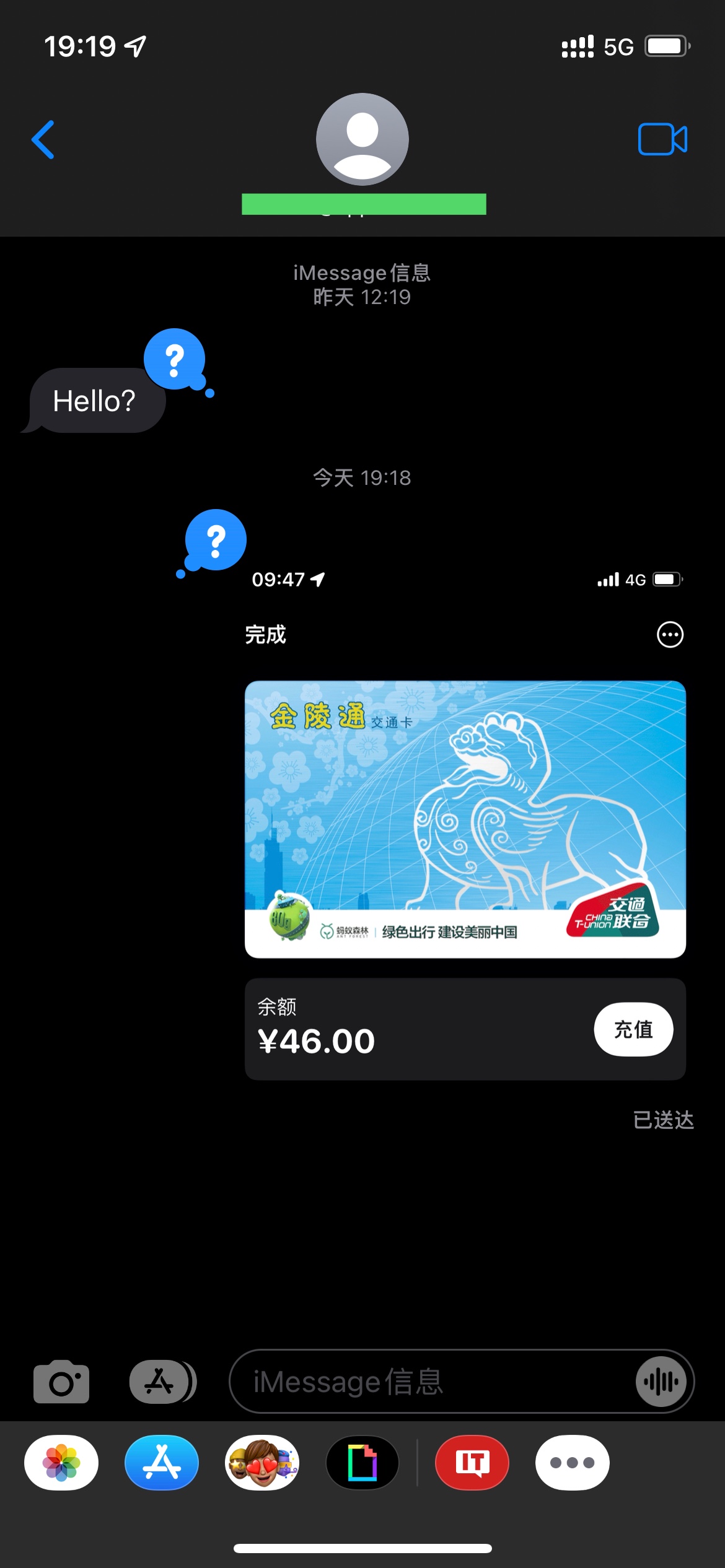Image resolution: width=725 pixels, height=1568 pixels.
Task: Open the red IT app in the drawer
Action: point(472,1463)
